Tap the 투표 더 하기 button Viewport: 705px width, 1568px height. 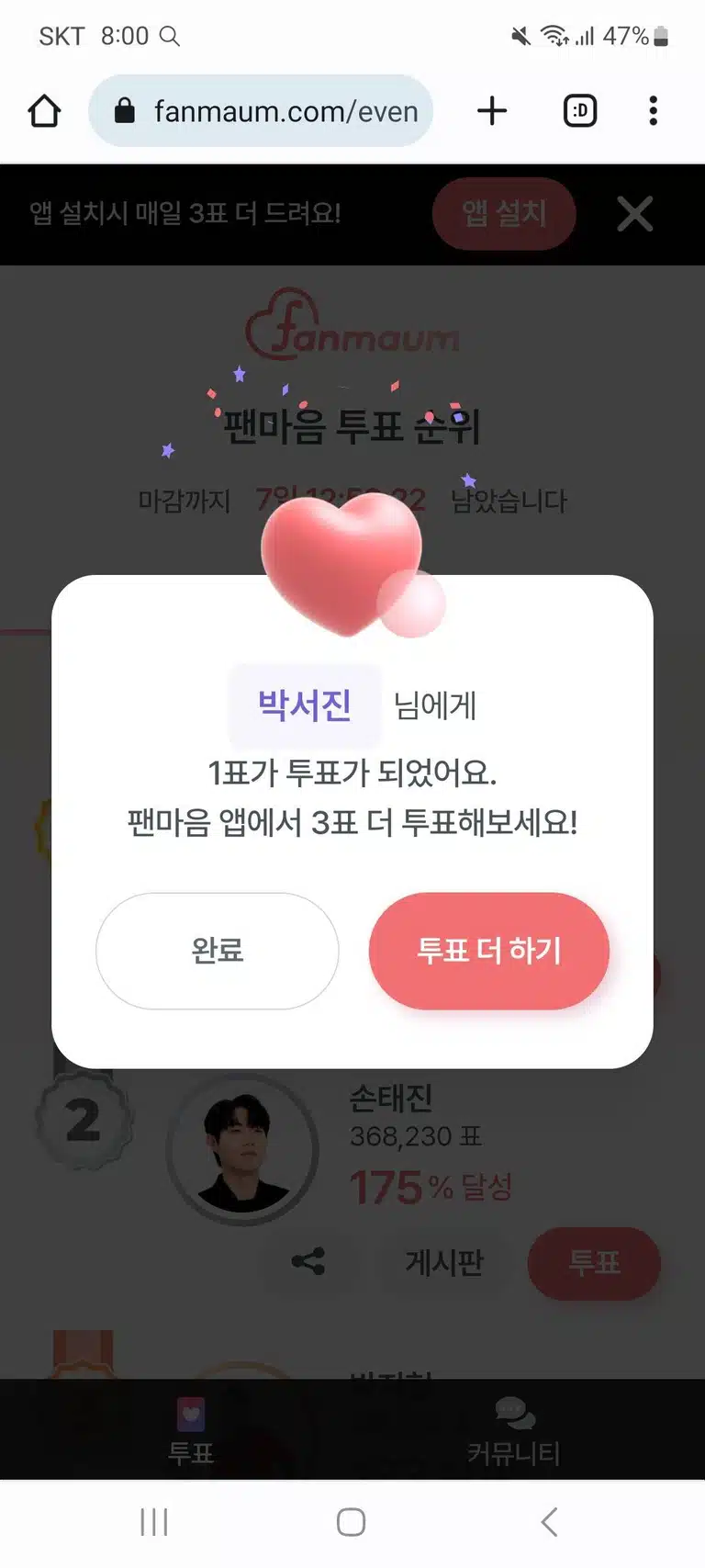tap(488, 951)
